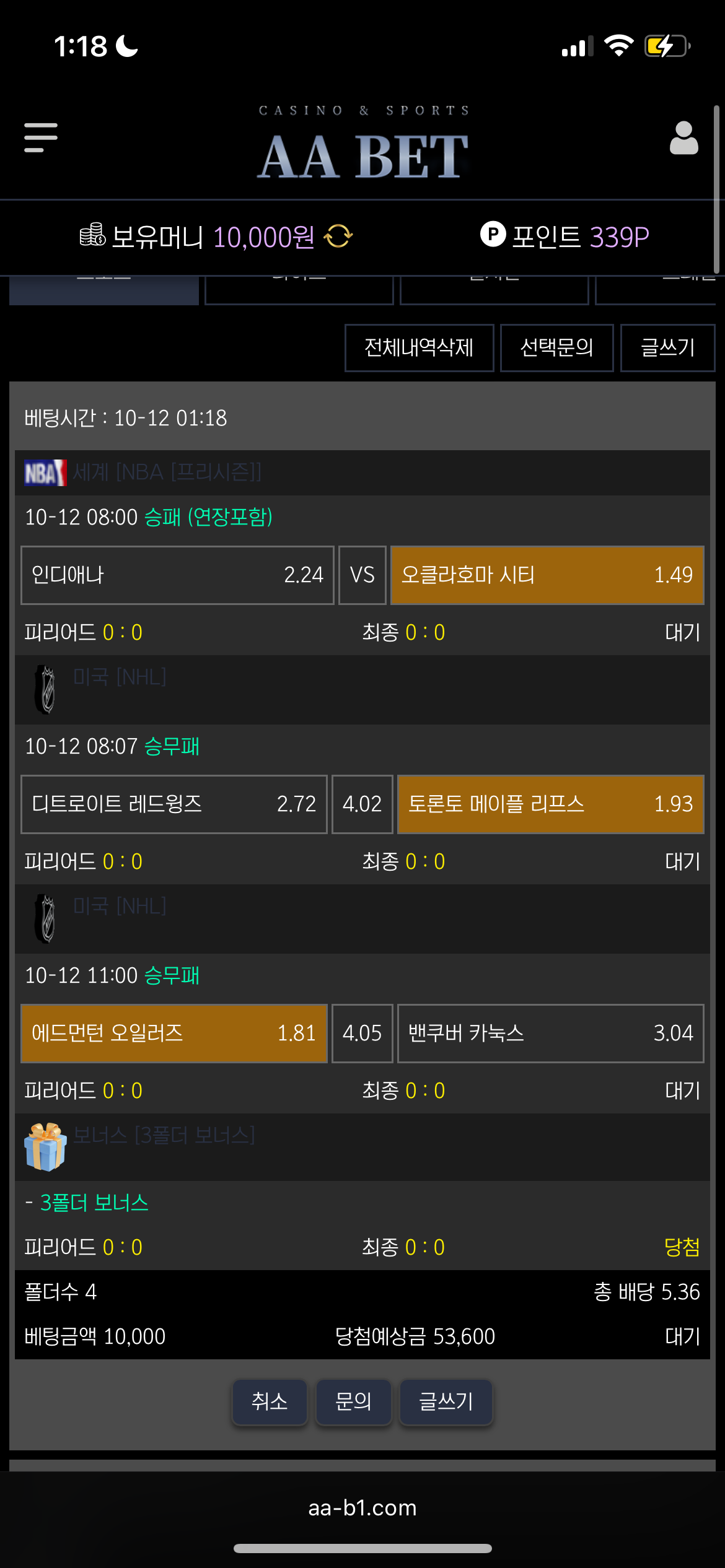
Task: Refresh the 보유머니 balance
Action: click(x=338, y=237)
